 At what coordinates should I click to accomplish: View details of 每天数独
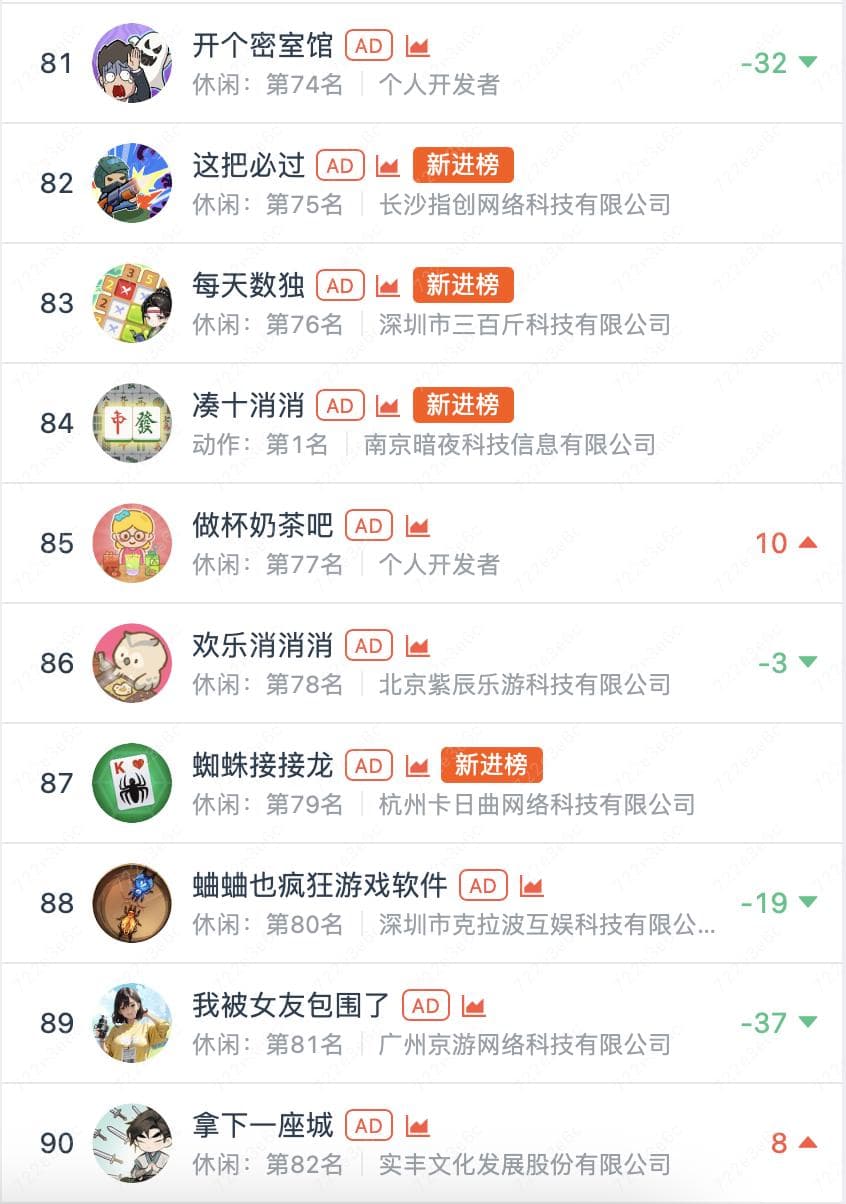point(248,286)
